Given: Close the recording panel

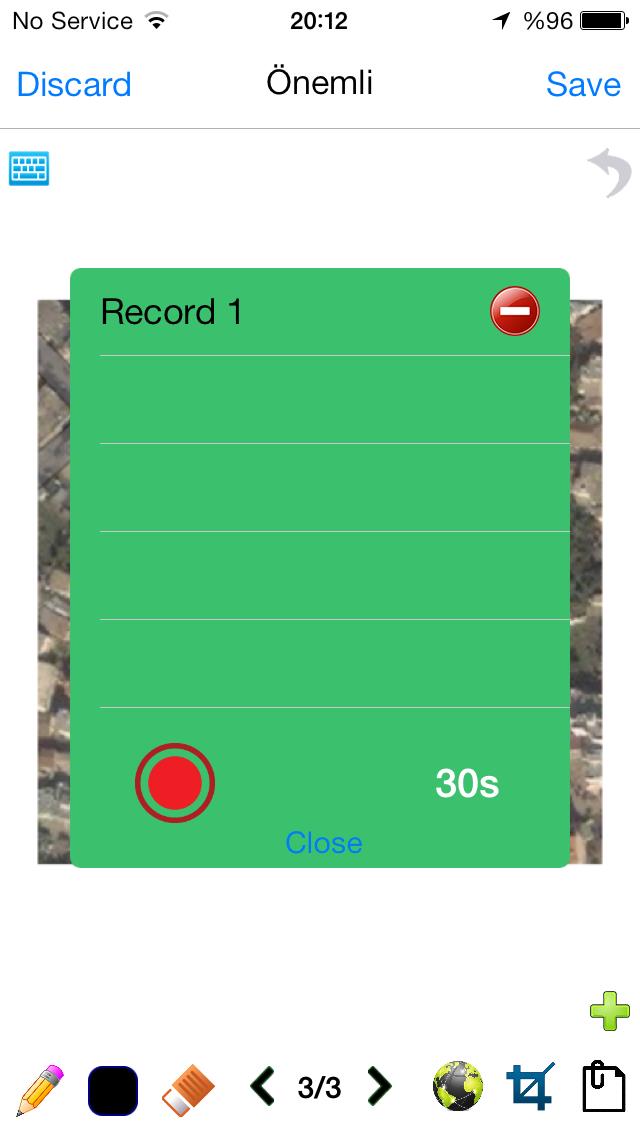Looking at the screenshot, I should click(x=324, y=843).
